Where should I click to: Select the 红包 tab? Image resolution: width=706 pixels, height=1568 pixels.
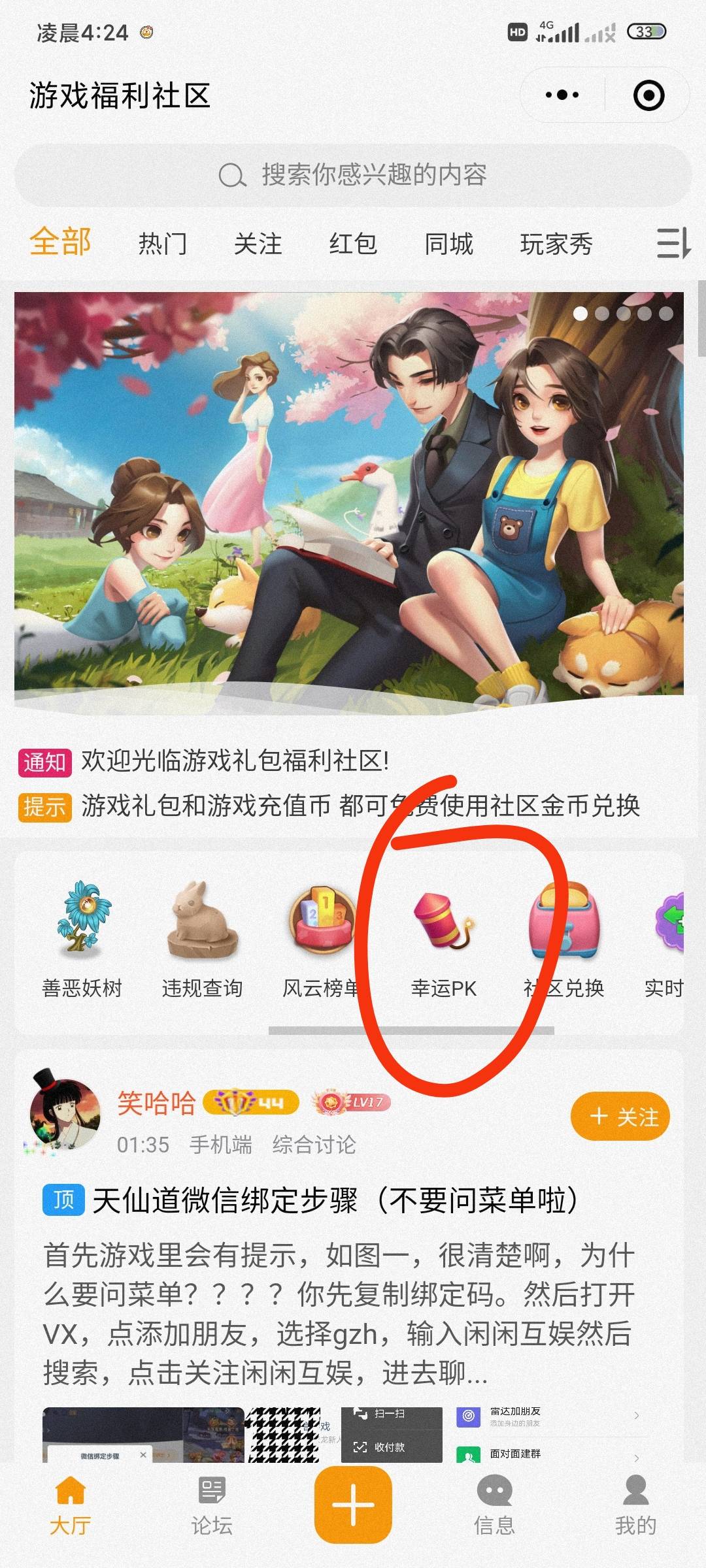(x=353, y=244)
